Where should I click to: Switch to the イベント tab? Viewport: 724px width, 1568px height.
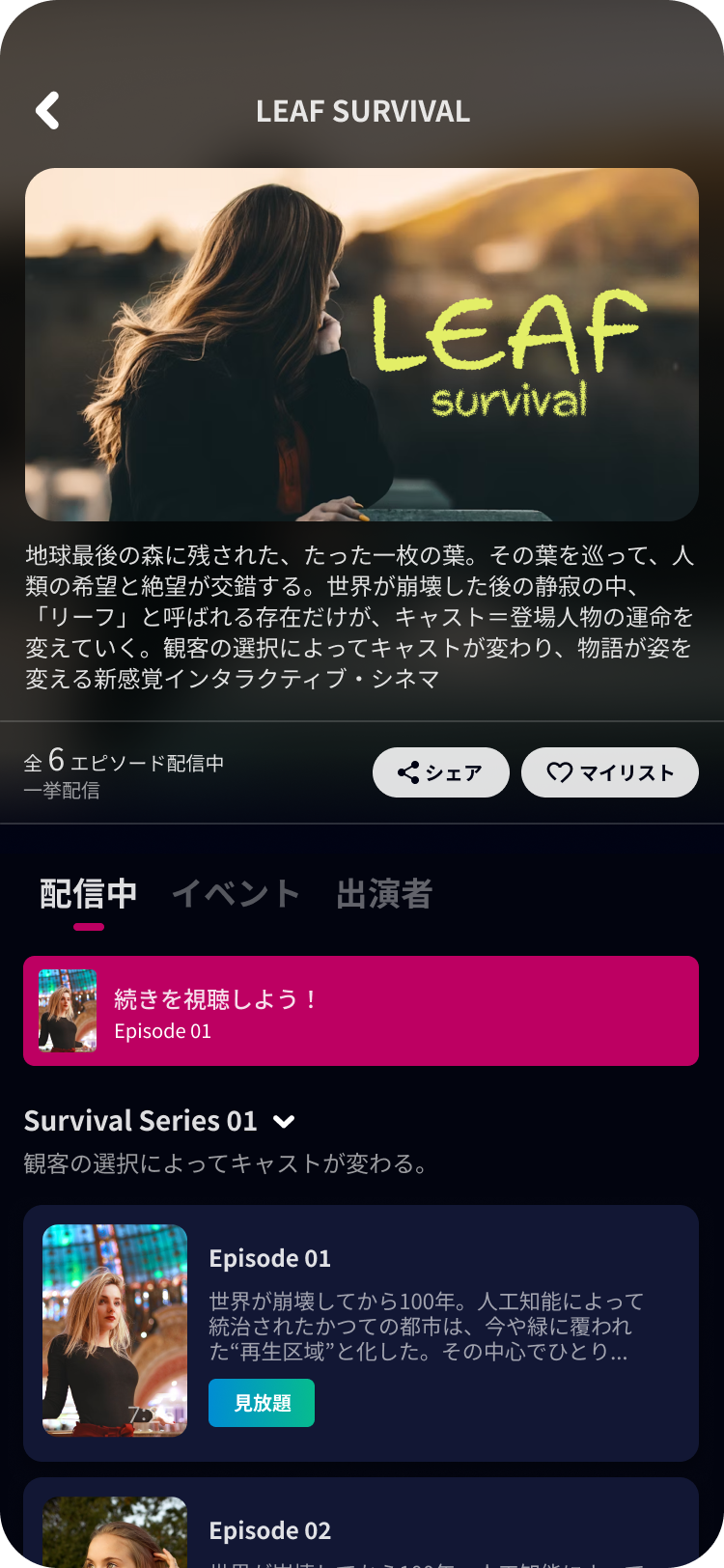coord(236,894)
